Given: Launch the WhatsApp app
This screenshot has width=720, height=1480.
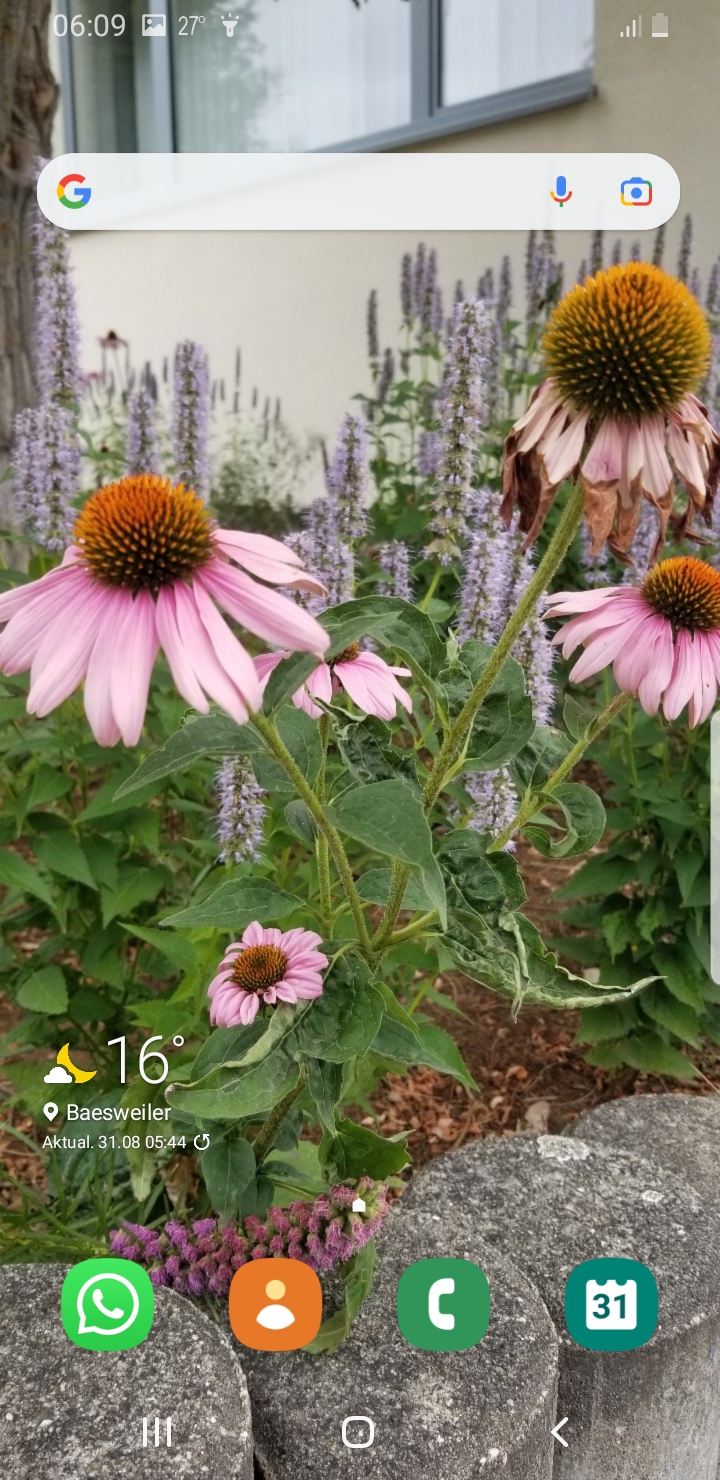Looking at the screenshot, I should (108, 1304).
